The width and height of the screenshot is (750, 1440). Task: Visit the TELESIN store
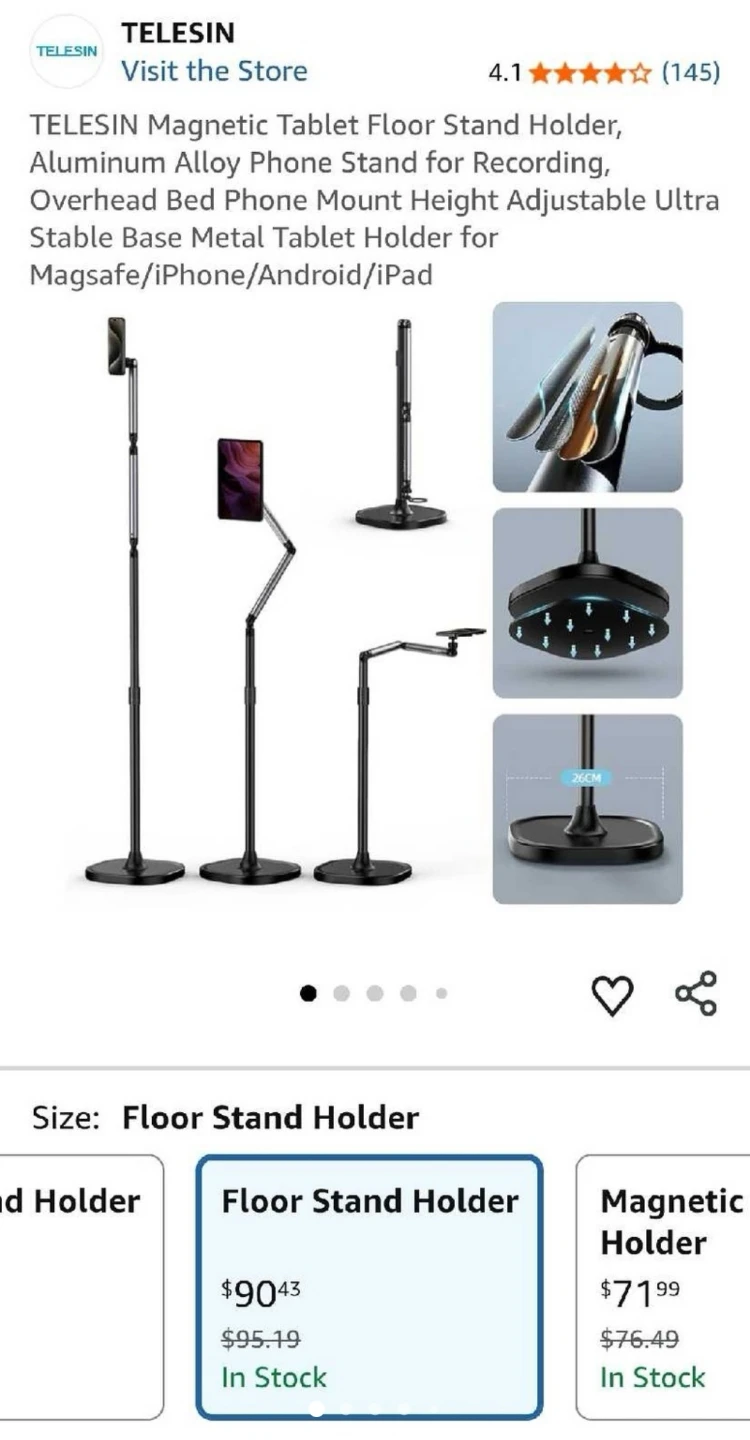point(214,71)
